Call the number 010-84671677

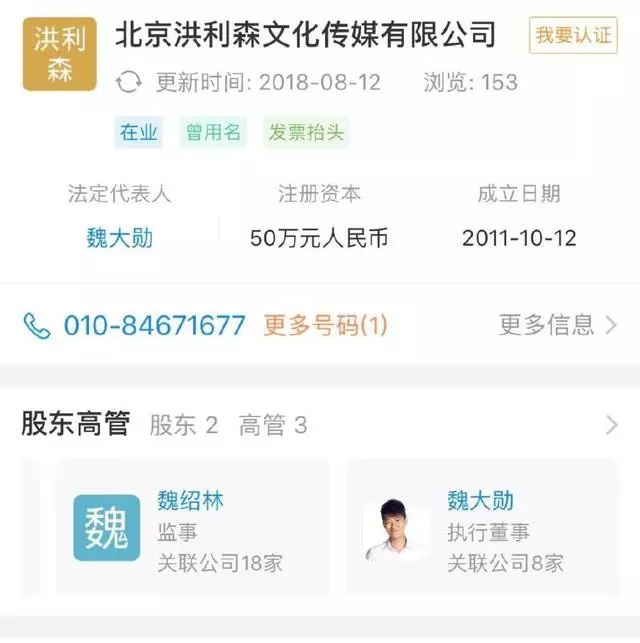(x=153, y=325)
